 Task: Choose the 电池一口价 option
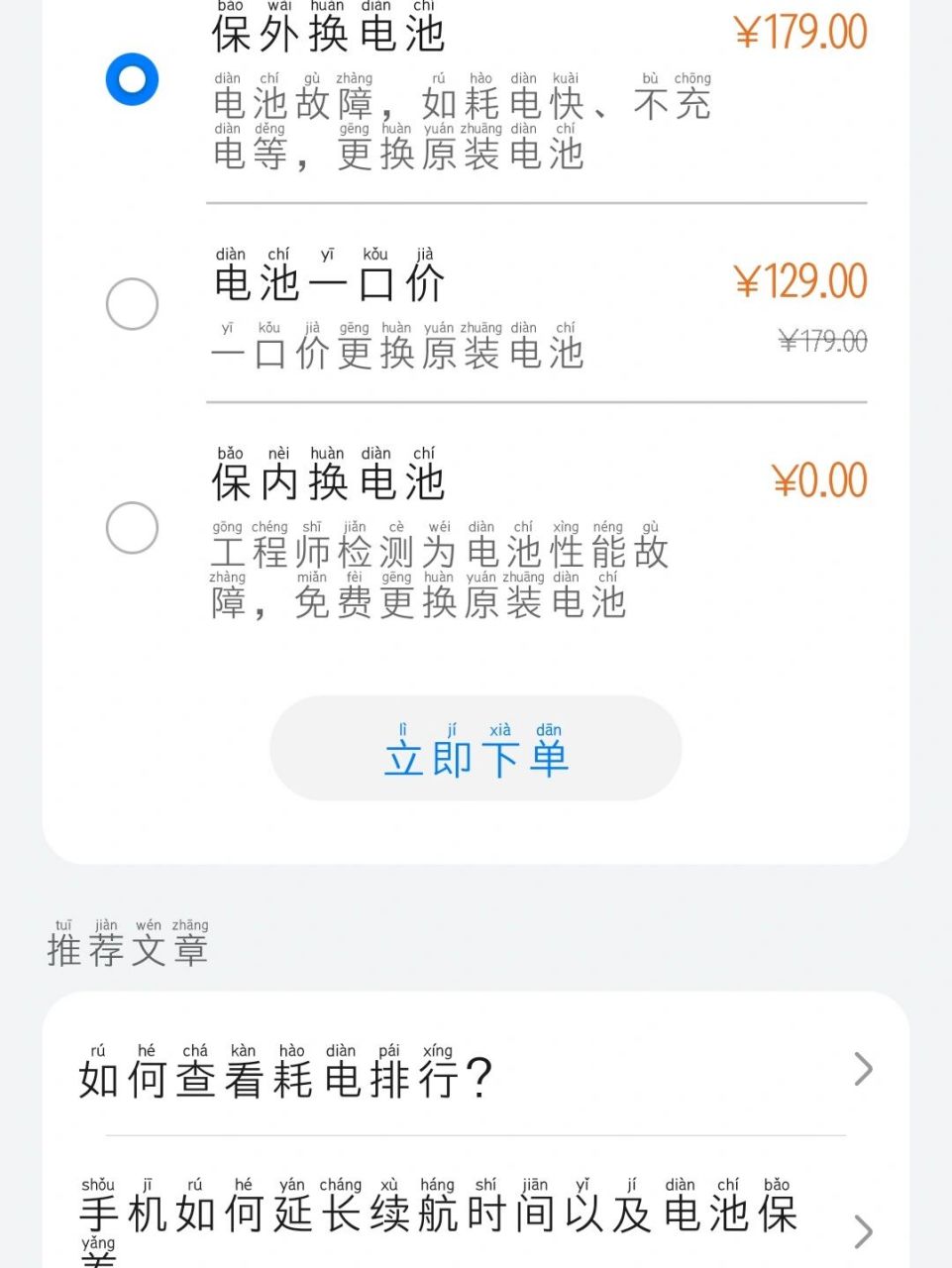tap(131, 303)
